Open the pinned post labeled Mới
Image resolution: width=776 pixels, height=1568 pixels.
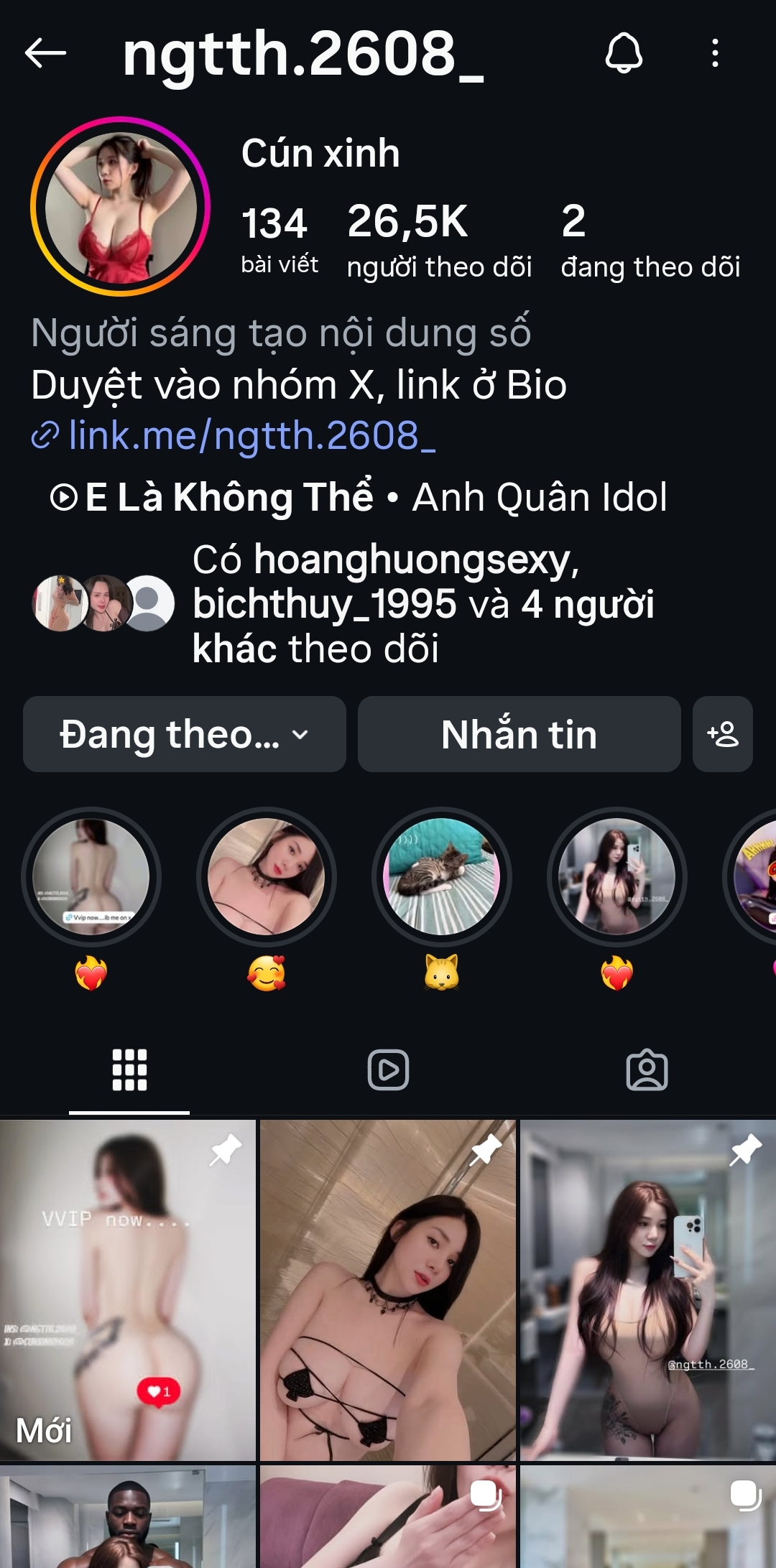tap(128, 1290)
